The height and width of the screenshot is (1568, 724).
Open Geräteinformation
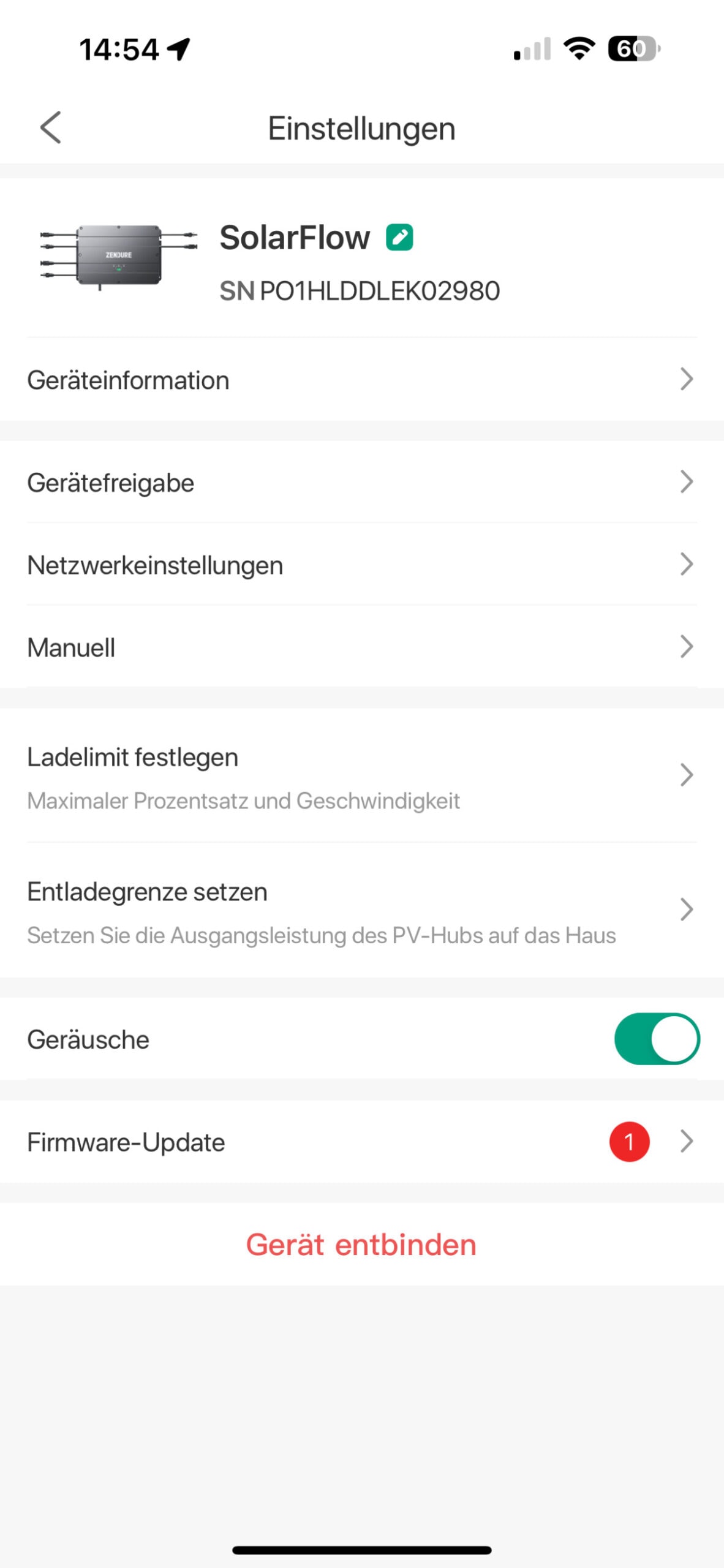tap(361, 380)
